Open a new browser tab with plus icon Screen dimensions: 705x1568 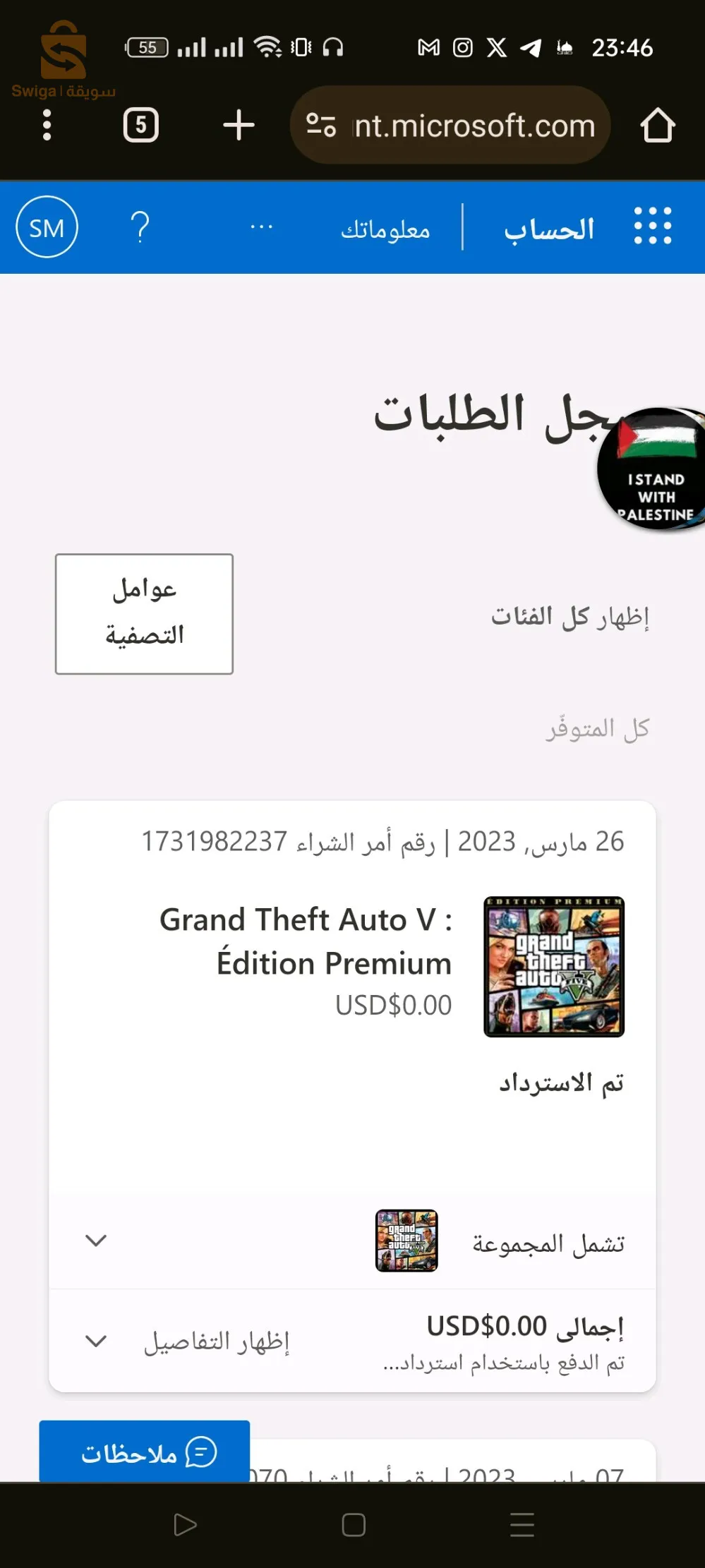(239, 125)
